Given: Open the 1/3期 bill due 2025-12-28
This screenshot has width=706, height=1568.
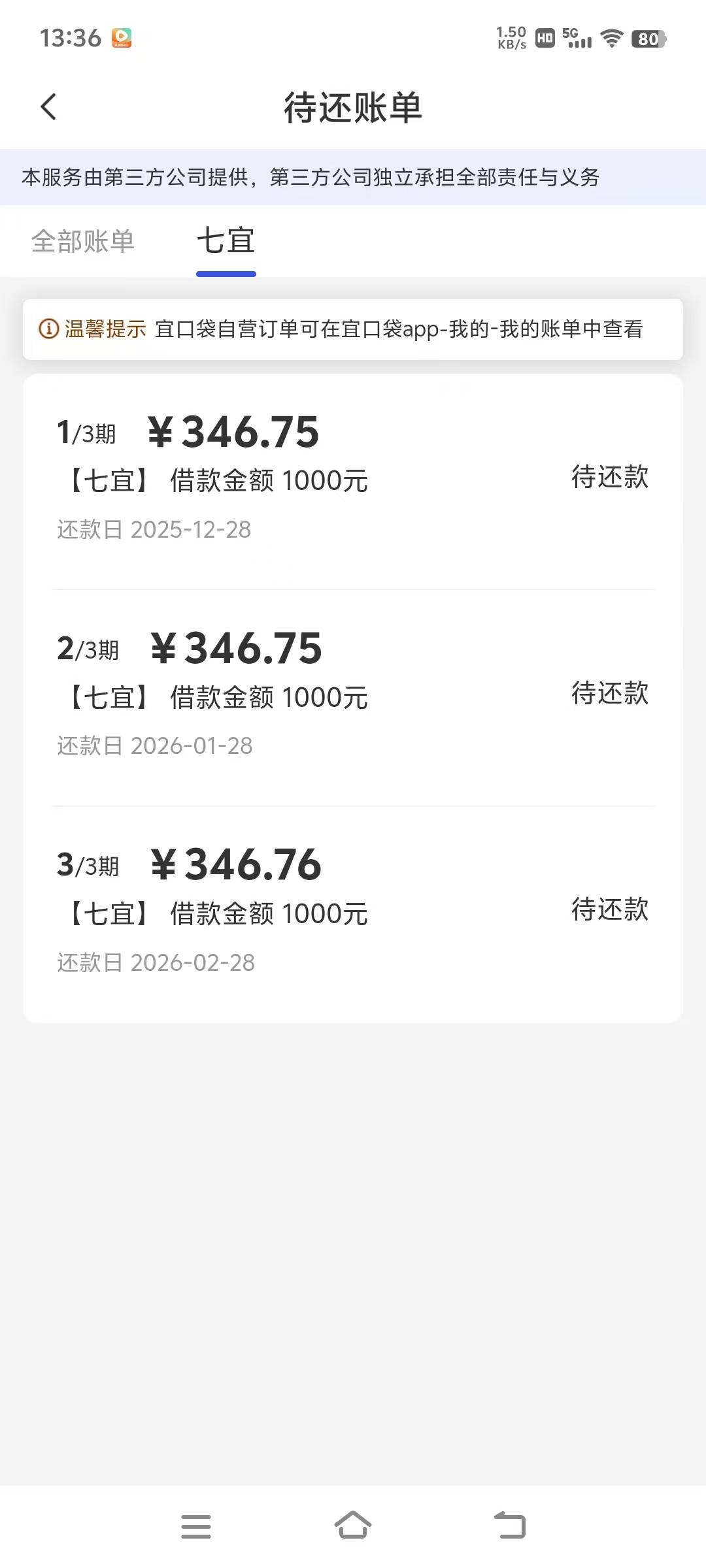Looking at the screenshot, I should 353,480.
